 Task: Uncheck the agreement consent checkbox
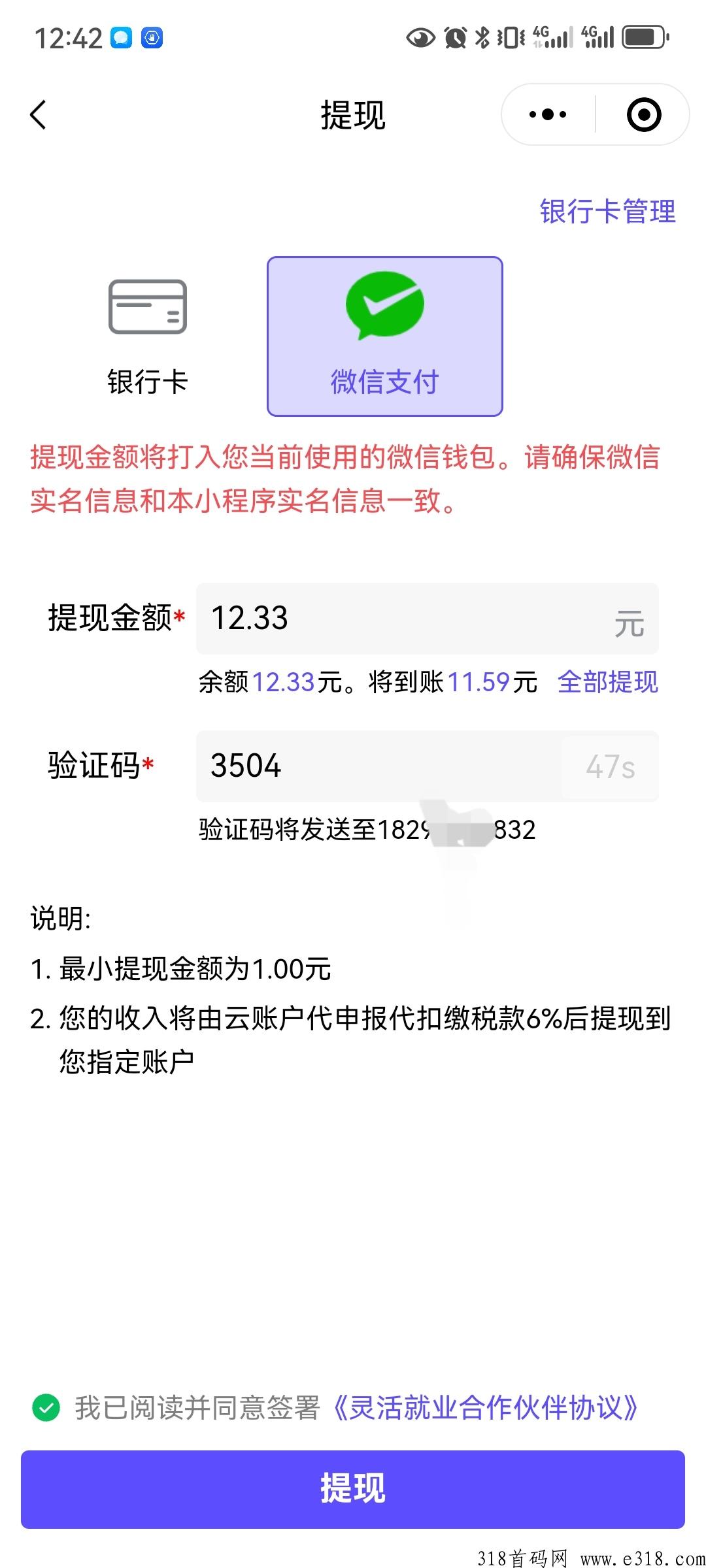tap(46, 1408)
